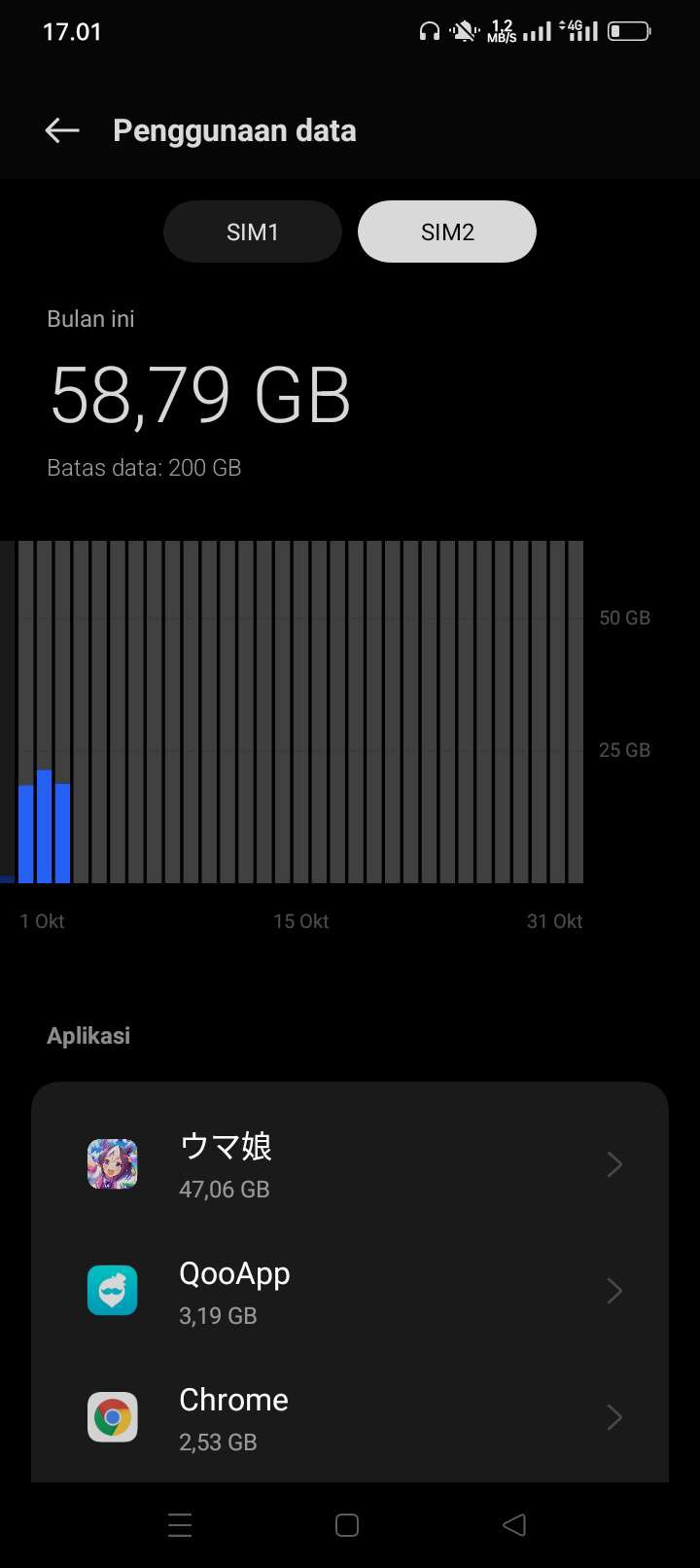Tap the system home button
This screenshot has height=1568, width=700.
coord(347,1525)
